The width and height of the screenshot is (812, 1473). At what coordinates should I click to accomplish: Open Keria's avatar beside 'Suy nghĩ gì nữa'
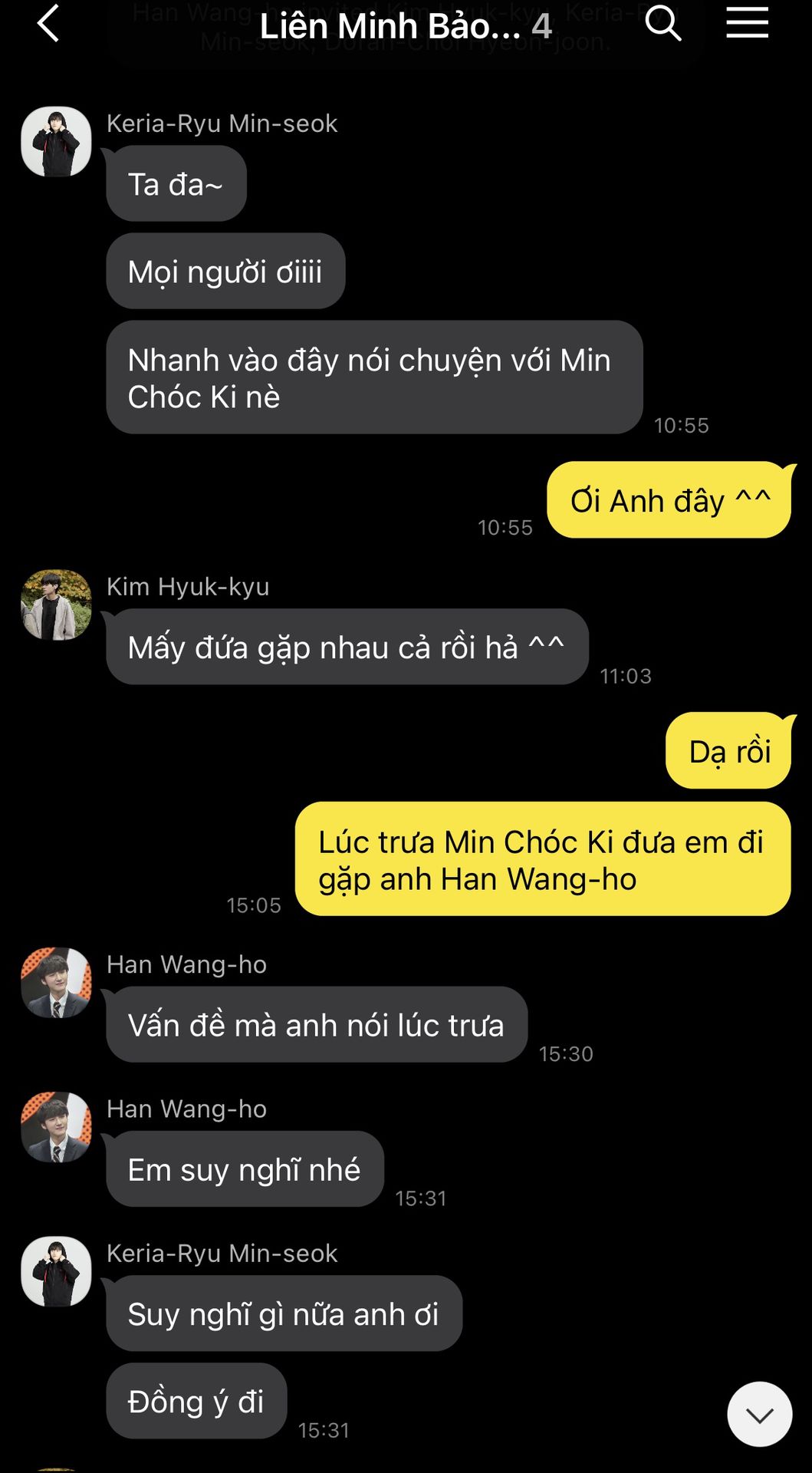[x=56, y=1270]
